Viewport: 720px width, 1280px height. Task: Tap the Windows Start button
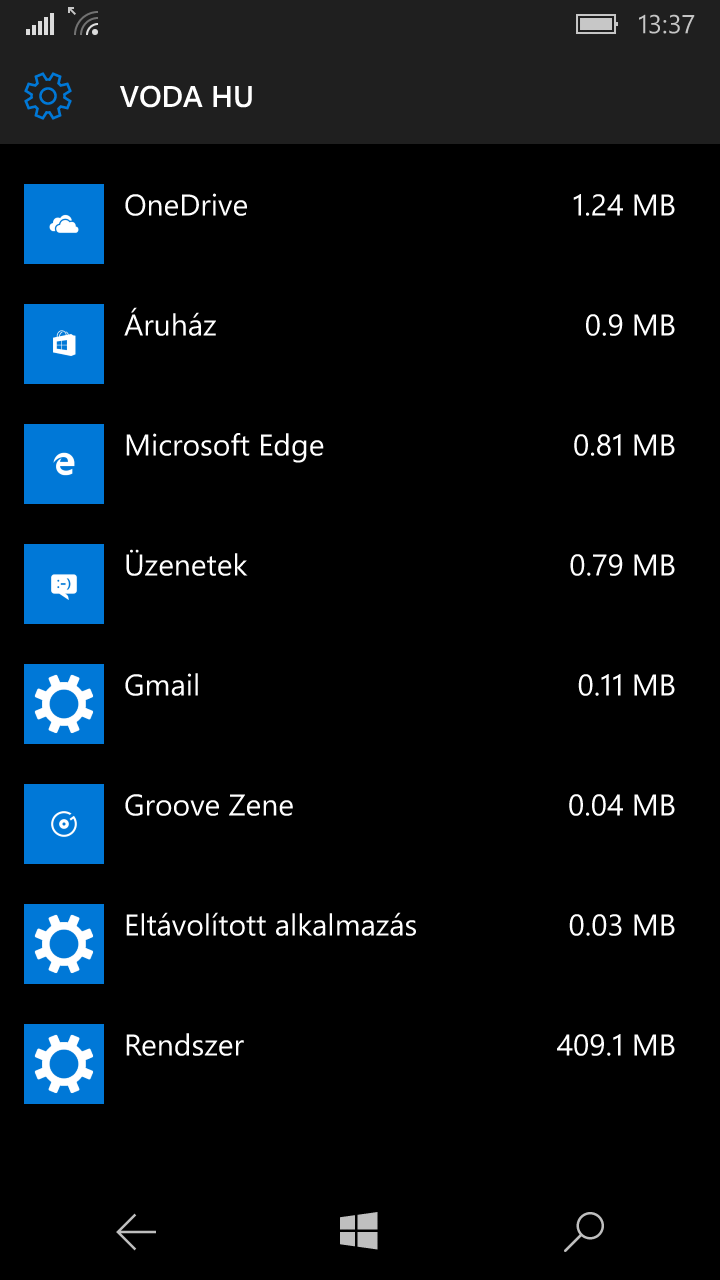359,1231
